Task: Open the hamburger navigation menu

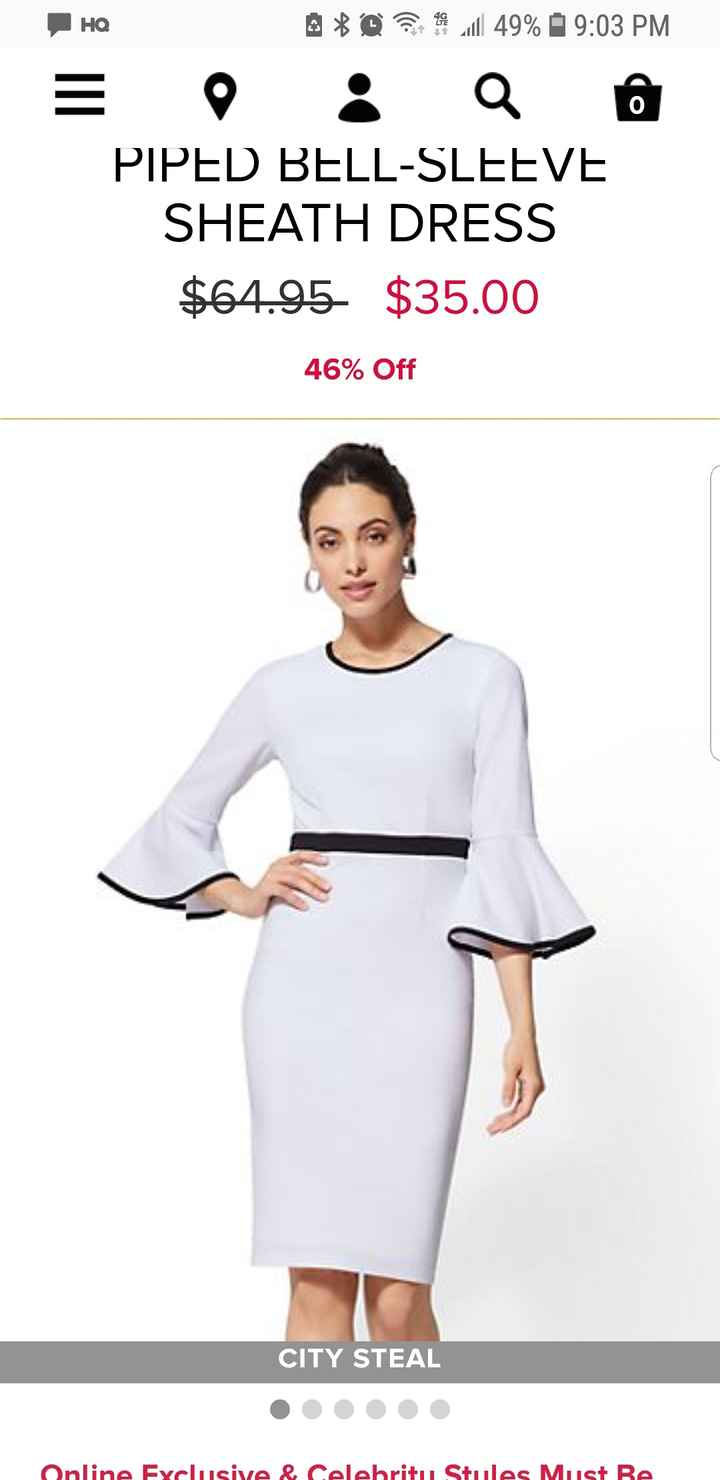Action: tap(80, 97)
